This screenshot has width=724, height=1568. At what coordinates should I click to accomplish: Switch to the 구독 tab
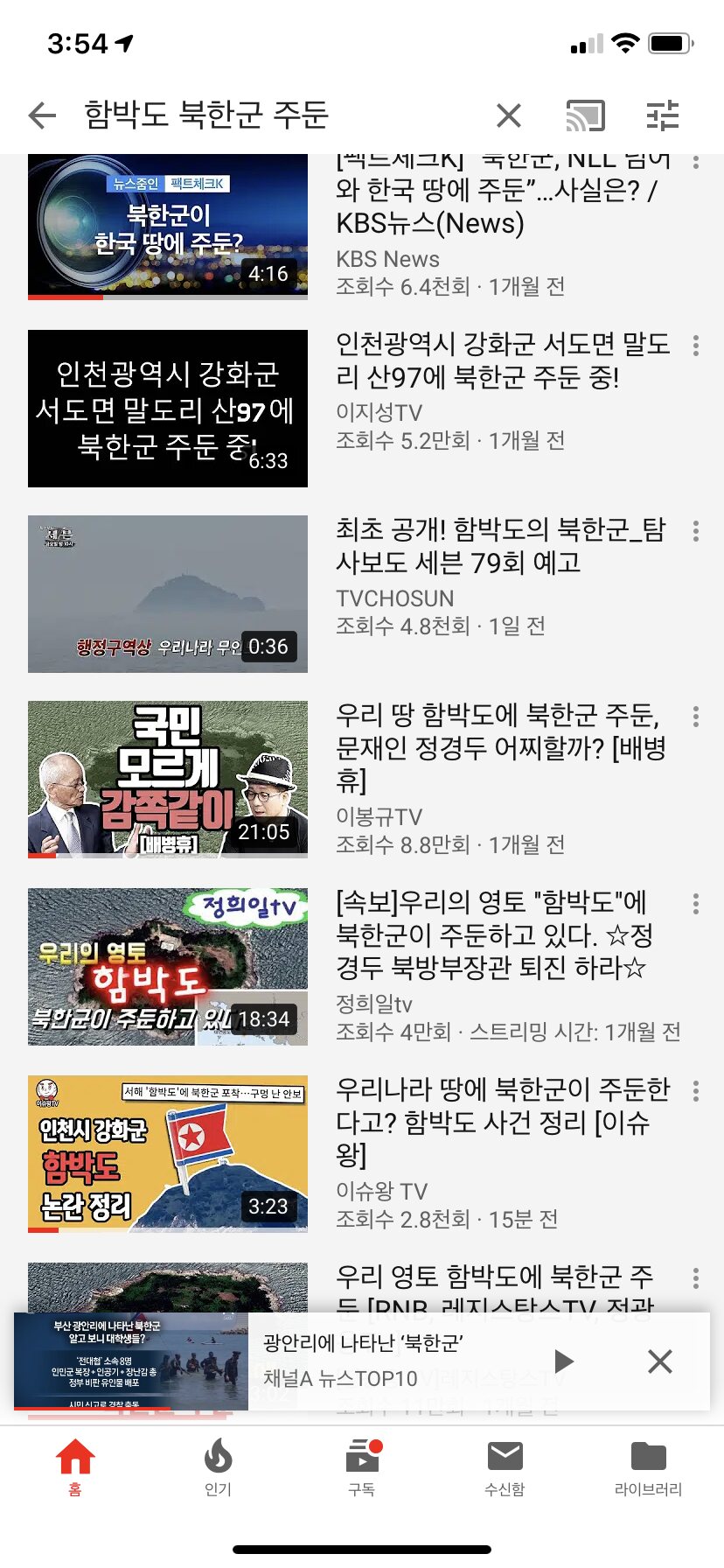pos(362,1466)
